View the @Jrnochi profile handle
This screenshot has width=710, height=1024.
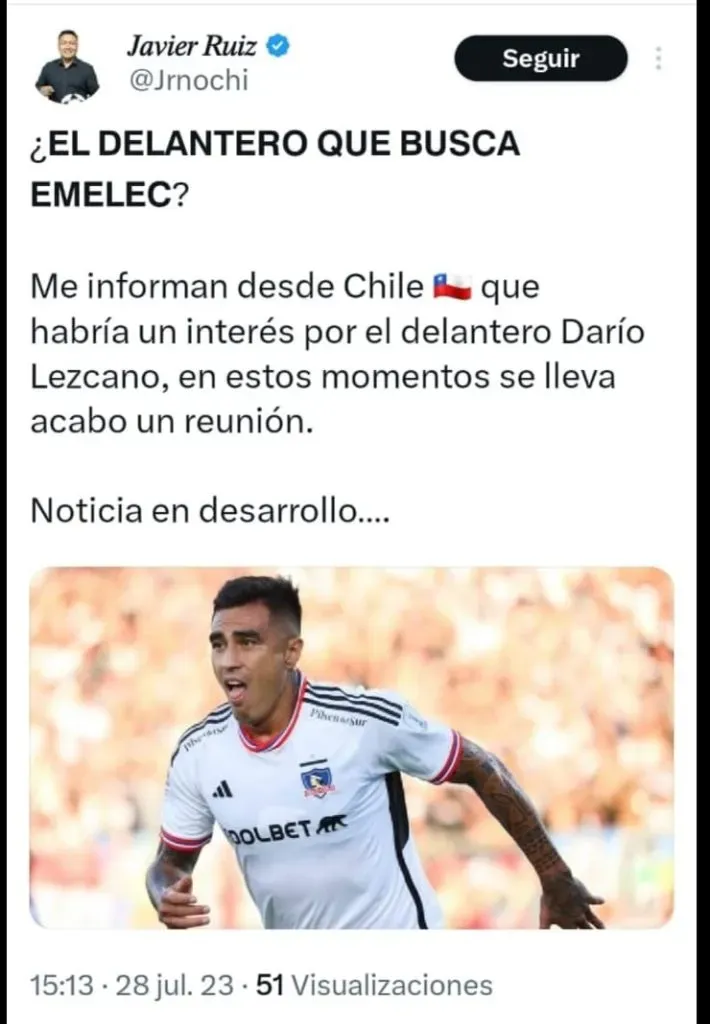(x=187, y=81)
